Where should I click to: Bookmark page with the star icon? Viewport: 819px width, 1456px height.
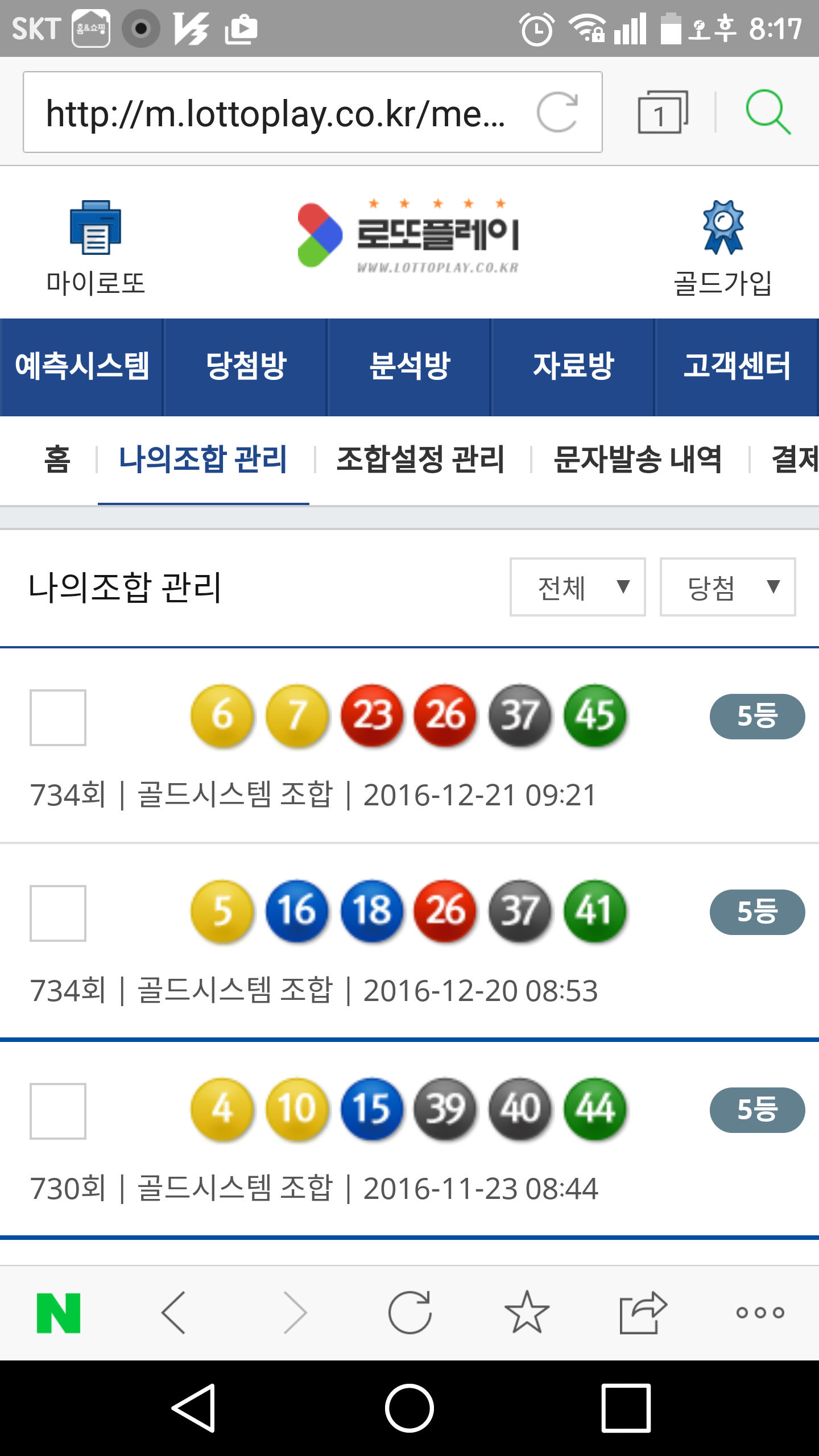coord(527,1312)
